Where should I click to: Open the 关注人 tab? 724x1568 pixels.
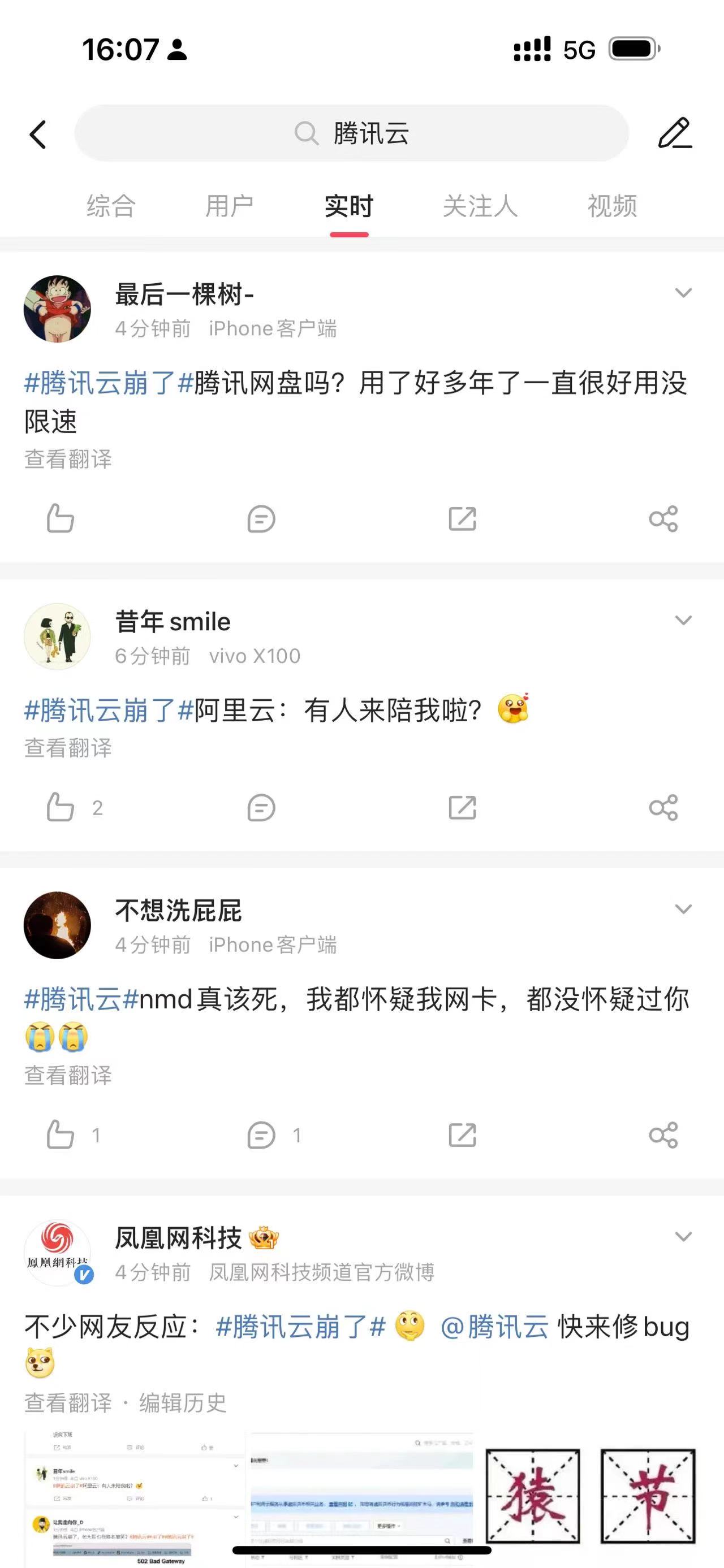[x=480, y=206]
